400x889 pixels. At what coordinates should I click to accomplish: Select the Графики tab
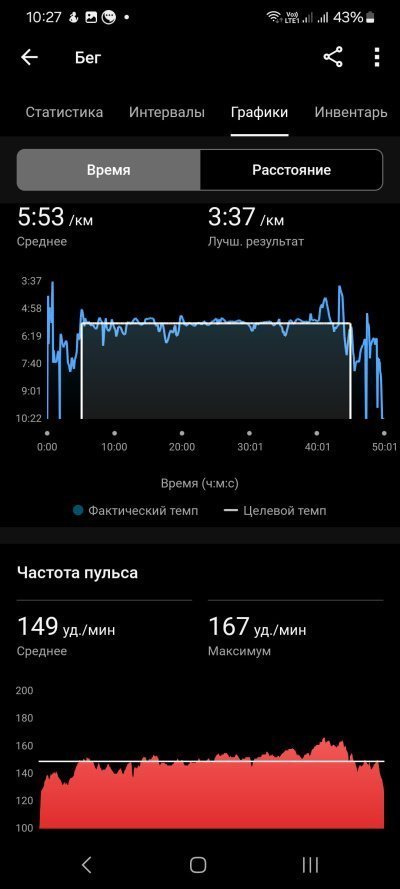pos(259,112)
